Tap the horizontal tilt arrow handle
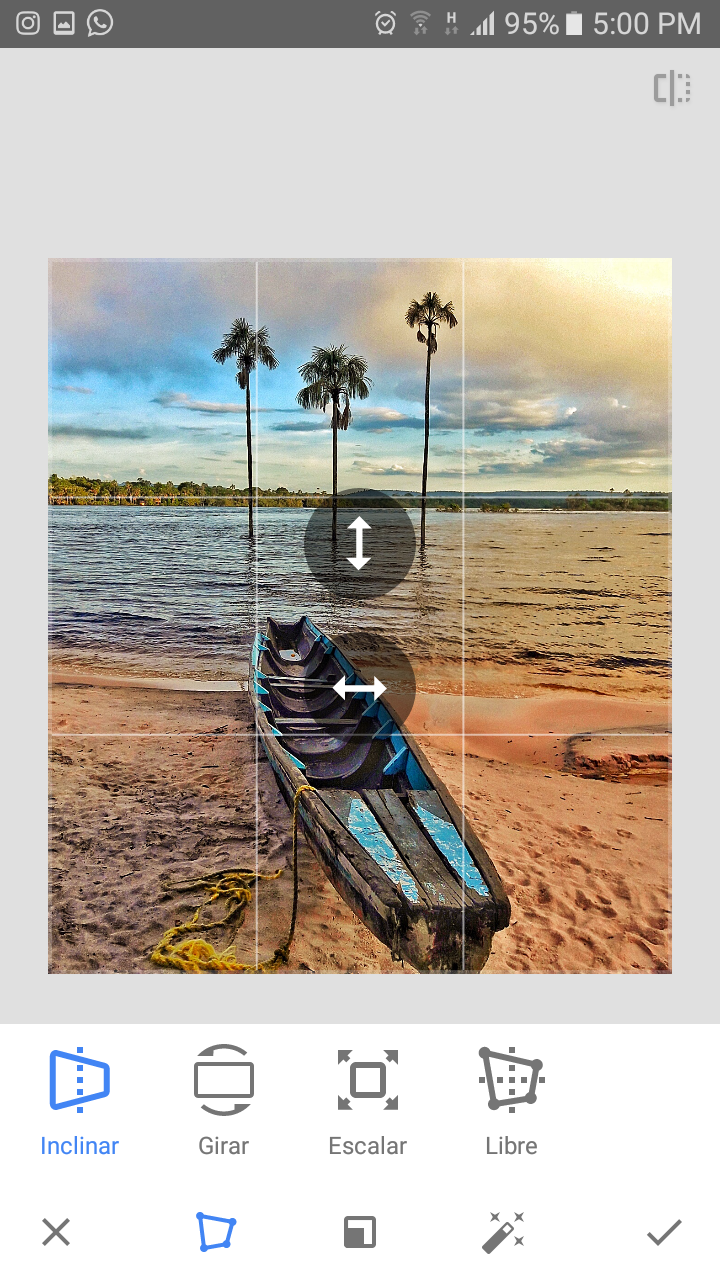This screenshot has width=720, height=1280. [360, 688]
